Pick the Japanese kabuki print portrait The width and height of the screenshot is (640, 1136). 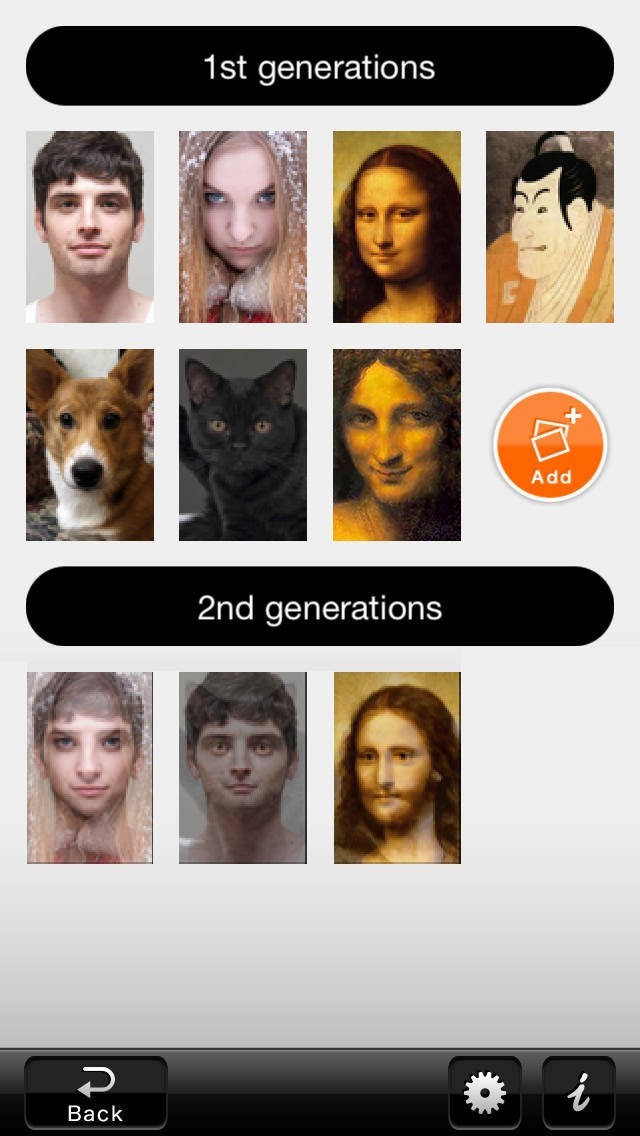pos(550,227)
